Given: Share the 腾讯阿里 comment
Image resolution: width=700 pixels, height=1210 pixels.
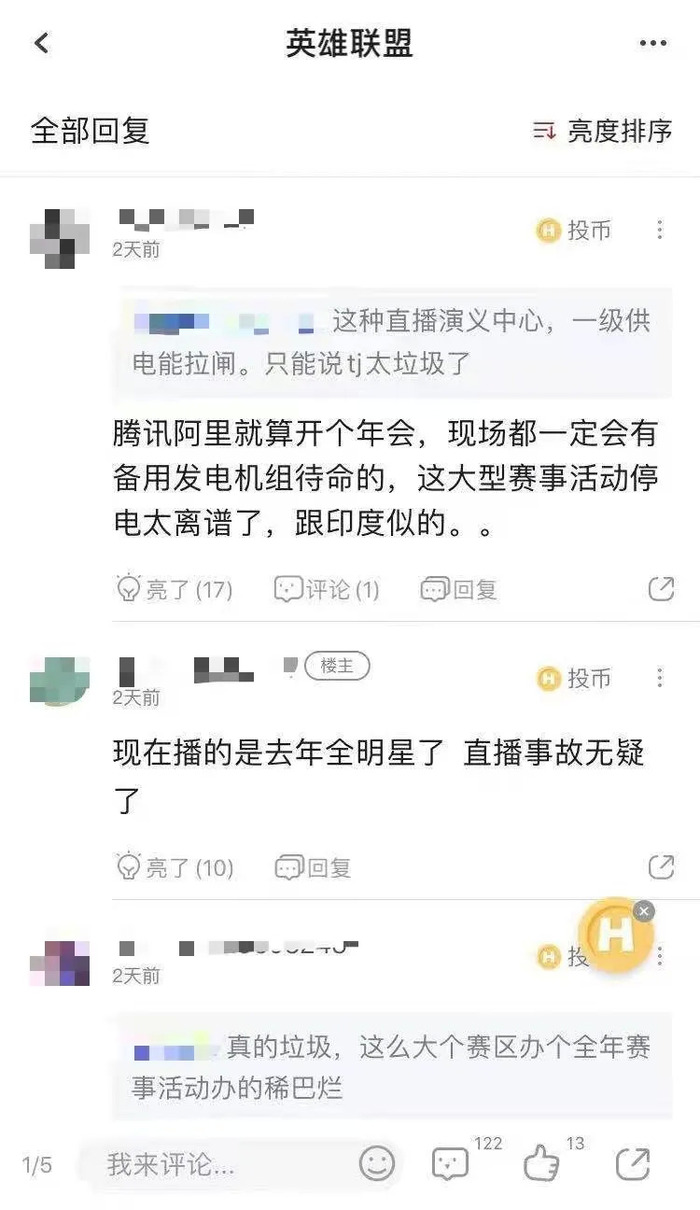Looking at the screenshot, I should click(x=661, y=589).
